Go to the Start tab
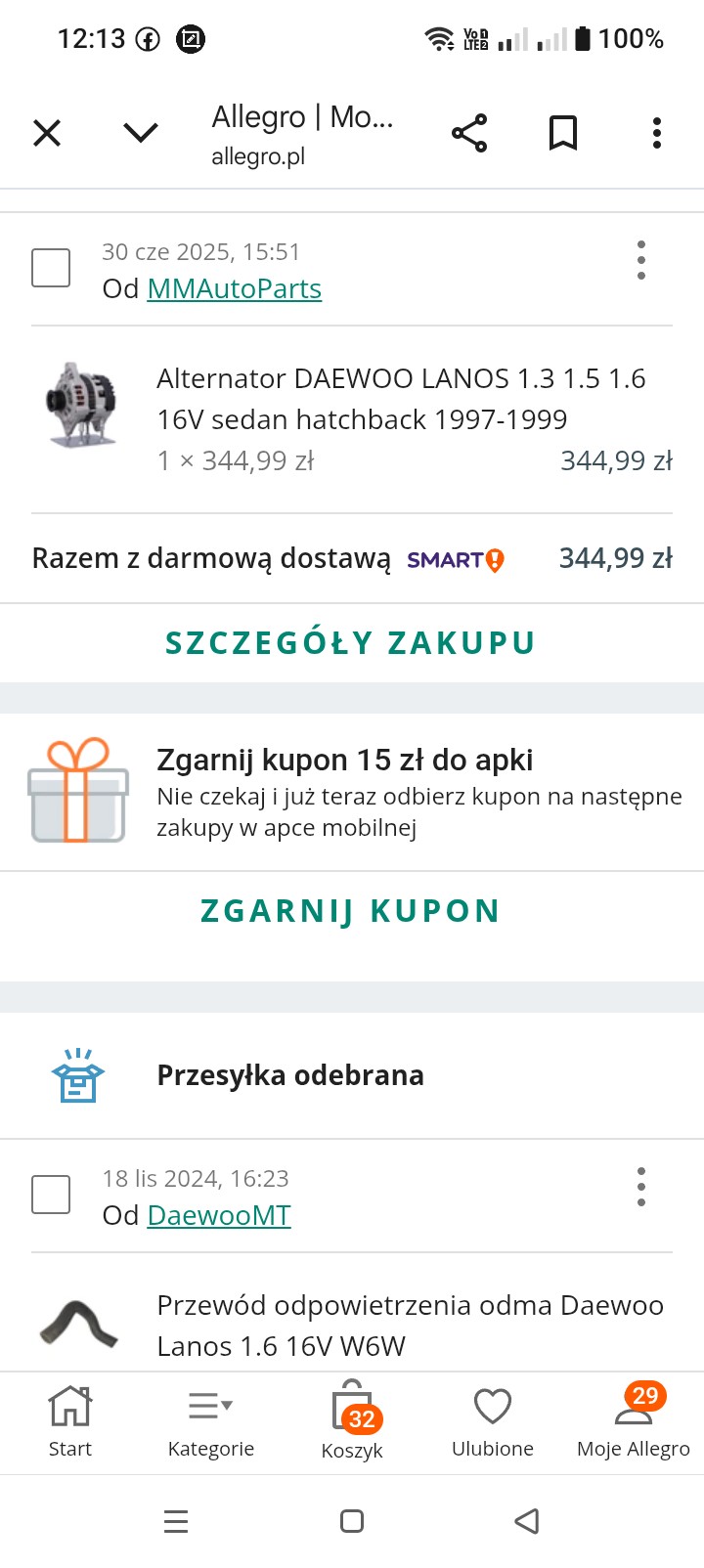Viewport: 704px width, 1568px height. coord(70,1421)
